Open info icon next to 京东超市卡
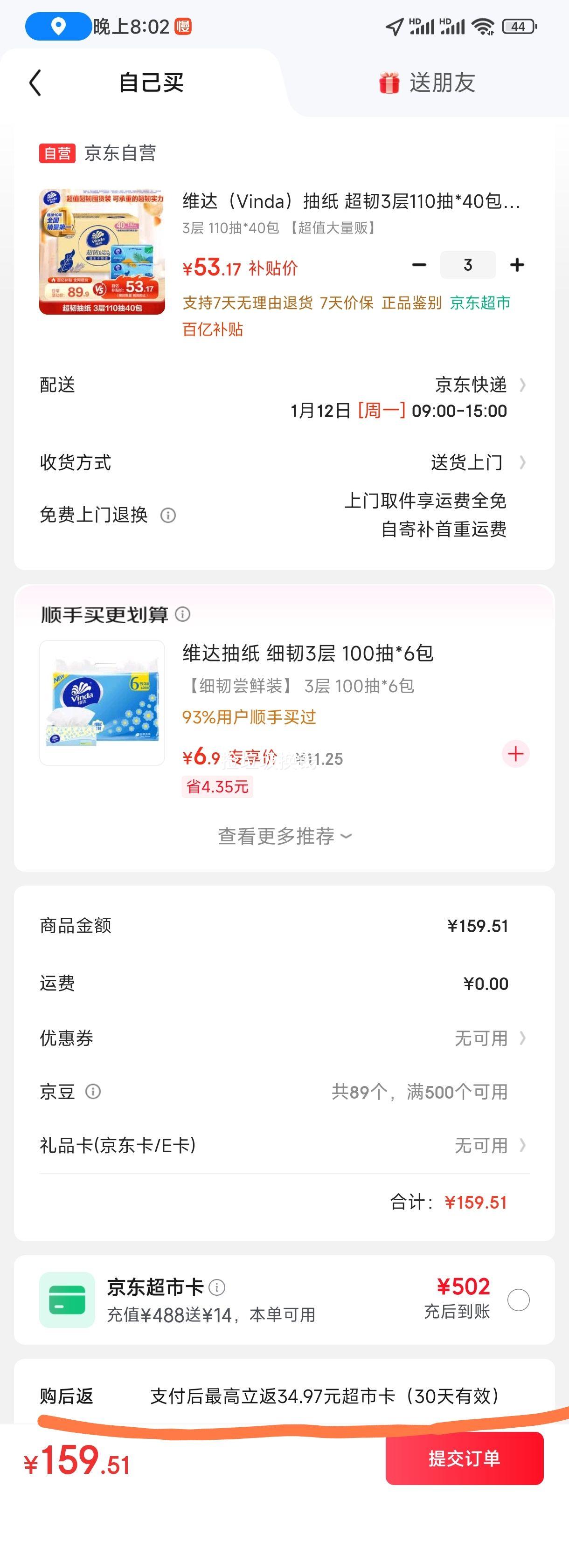 [x=216, y=1287]
